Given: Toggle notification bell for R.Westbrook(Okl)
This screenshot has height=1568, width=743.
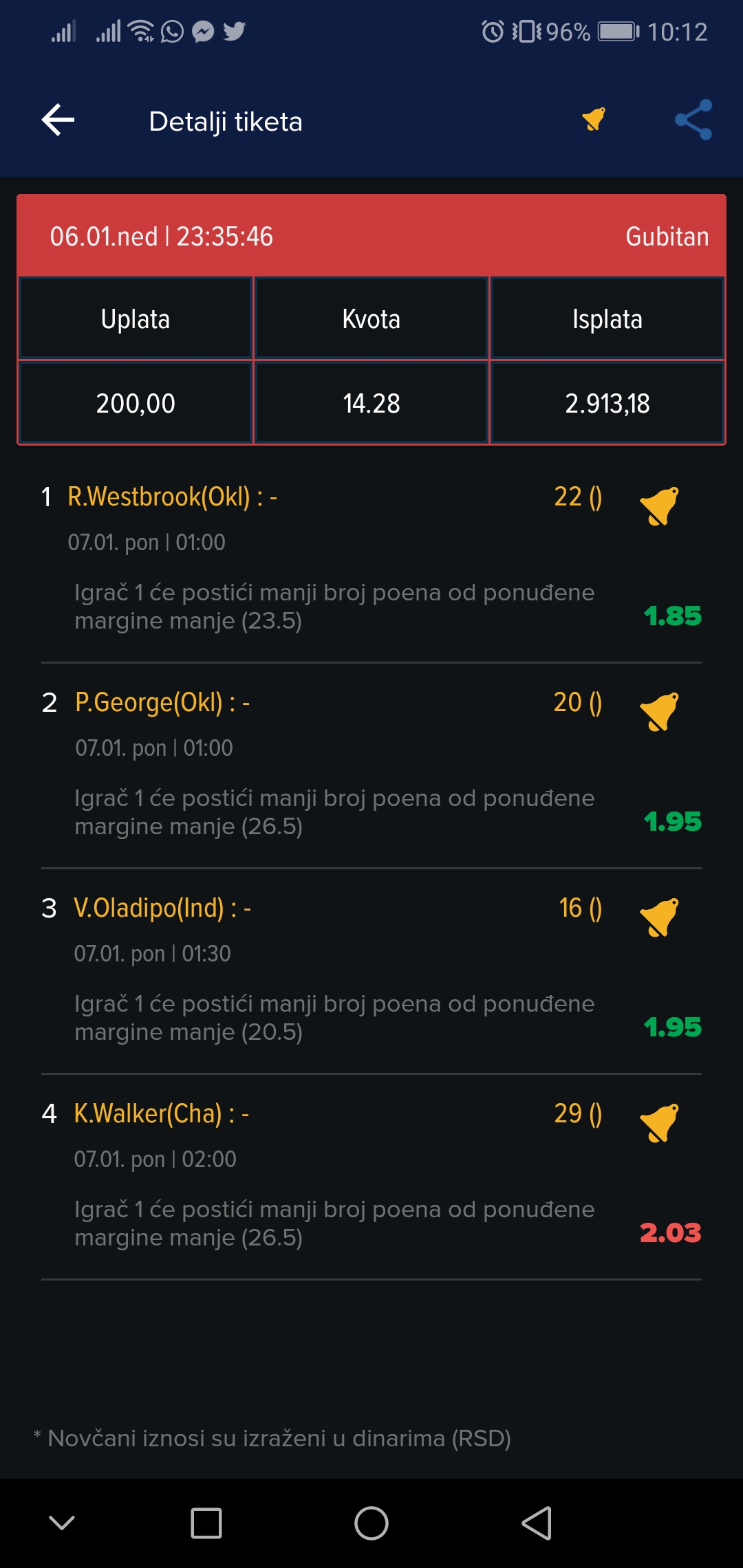Looking at the screenshot, I should click(x=659, y=506).
